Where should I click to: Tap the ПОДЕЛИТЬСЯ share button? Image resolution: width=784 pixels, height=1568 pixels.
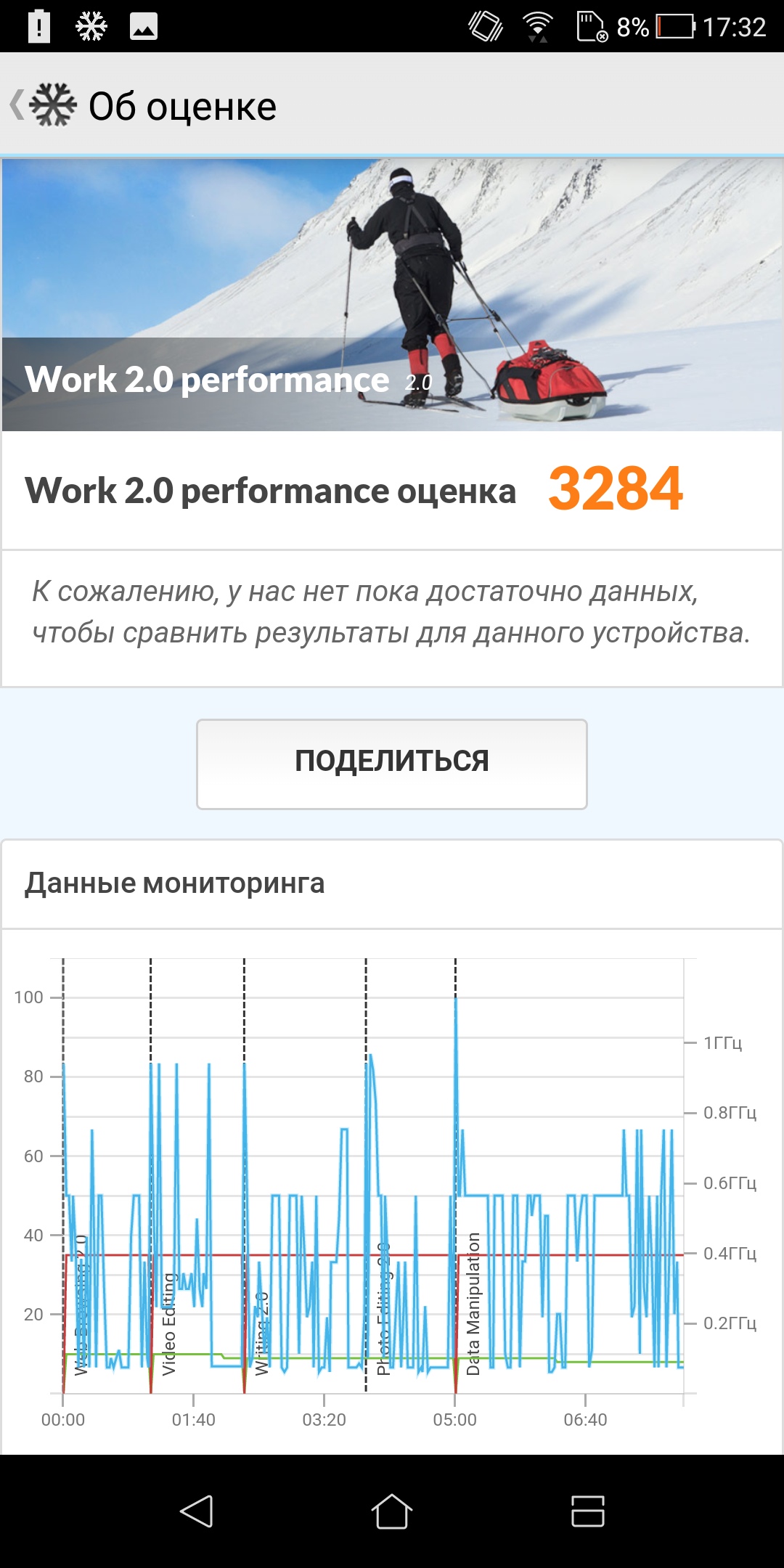pos(392,764)
